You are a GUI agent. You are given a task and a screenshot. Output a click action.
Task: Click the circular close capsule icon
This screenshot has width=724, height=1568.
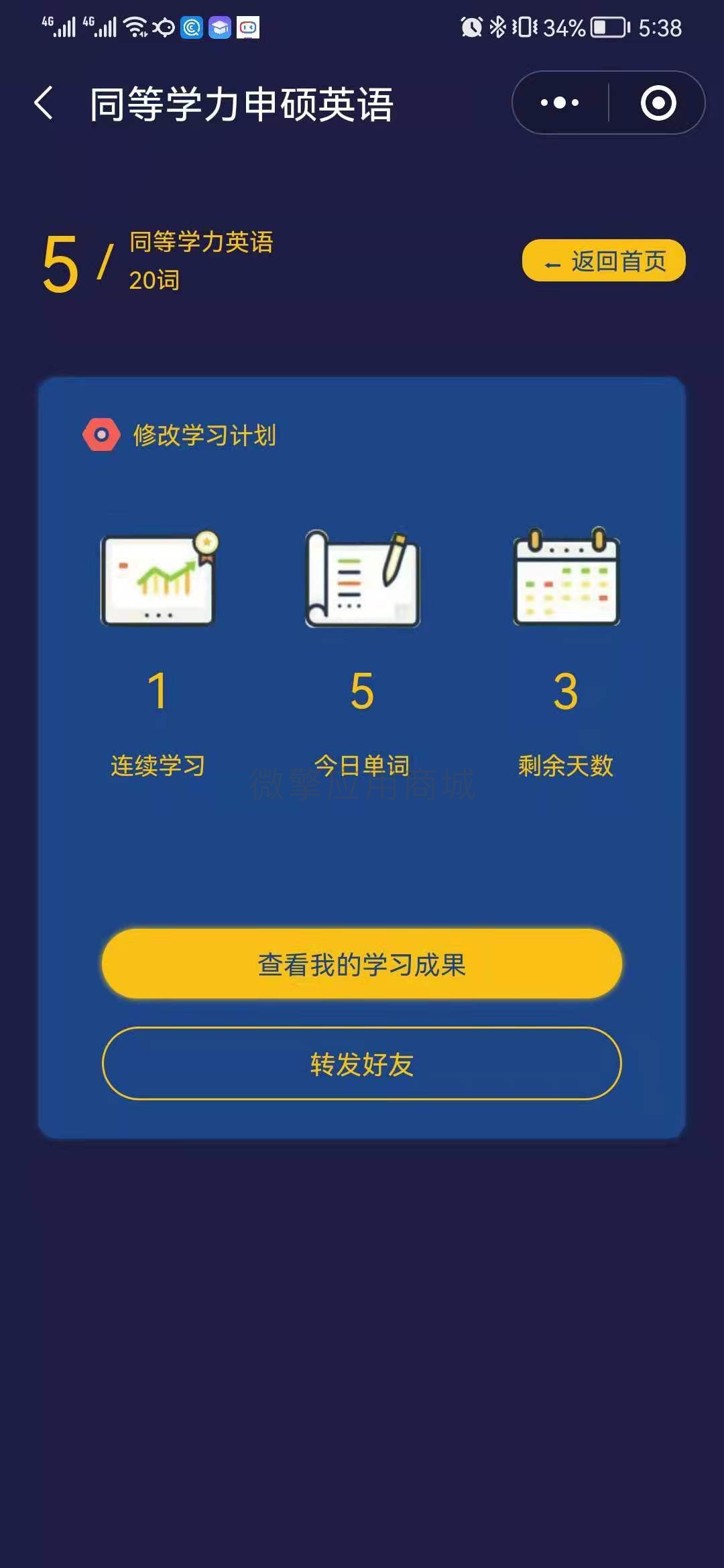pos(658,102)
